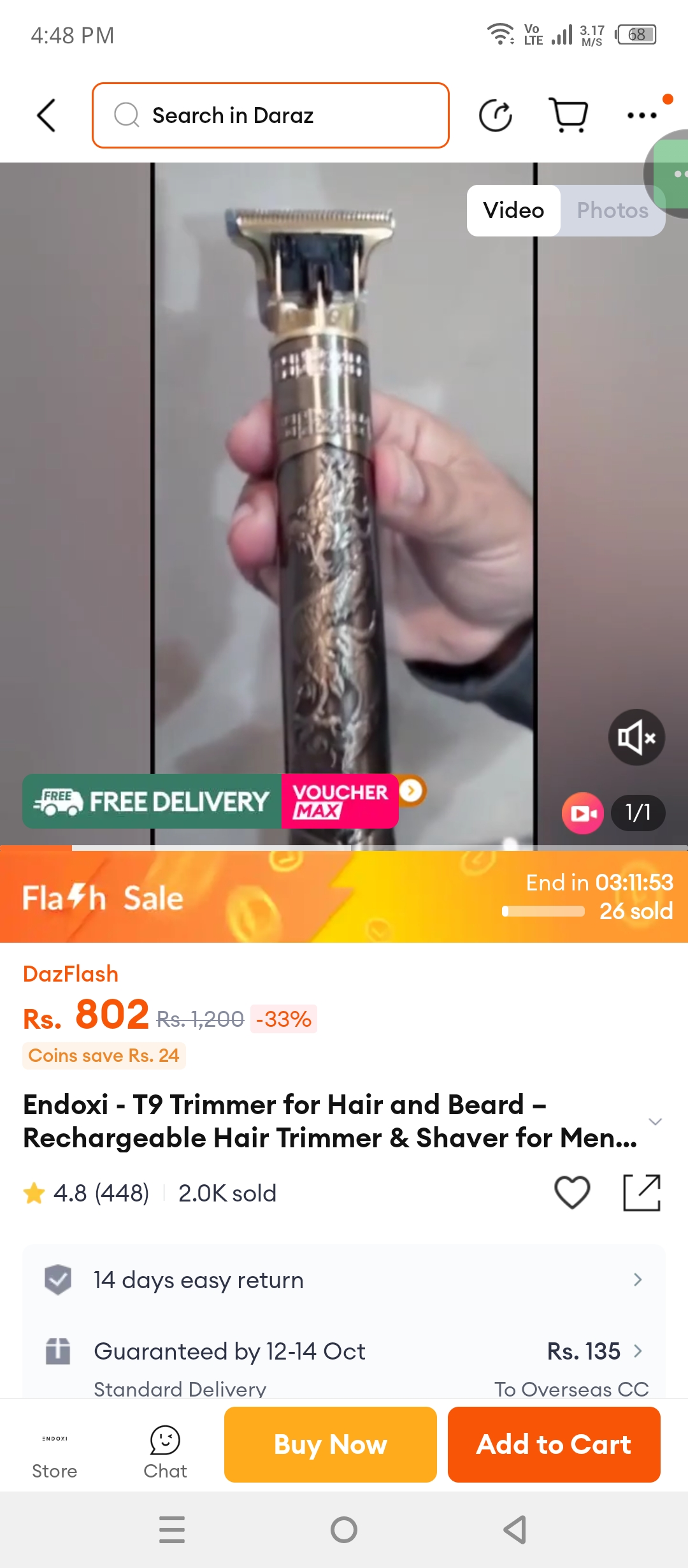Viewport: 688px width, 1568px height.
Task: Switch to the Photos tab
Action: click(612, 210)
